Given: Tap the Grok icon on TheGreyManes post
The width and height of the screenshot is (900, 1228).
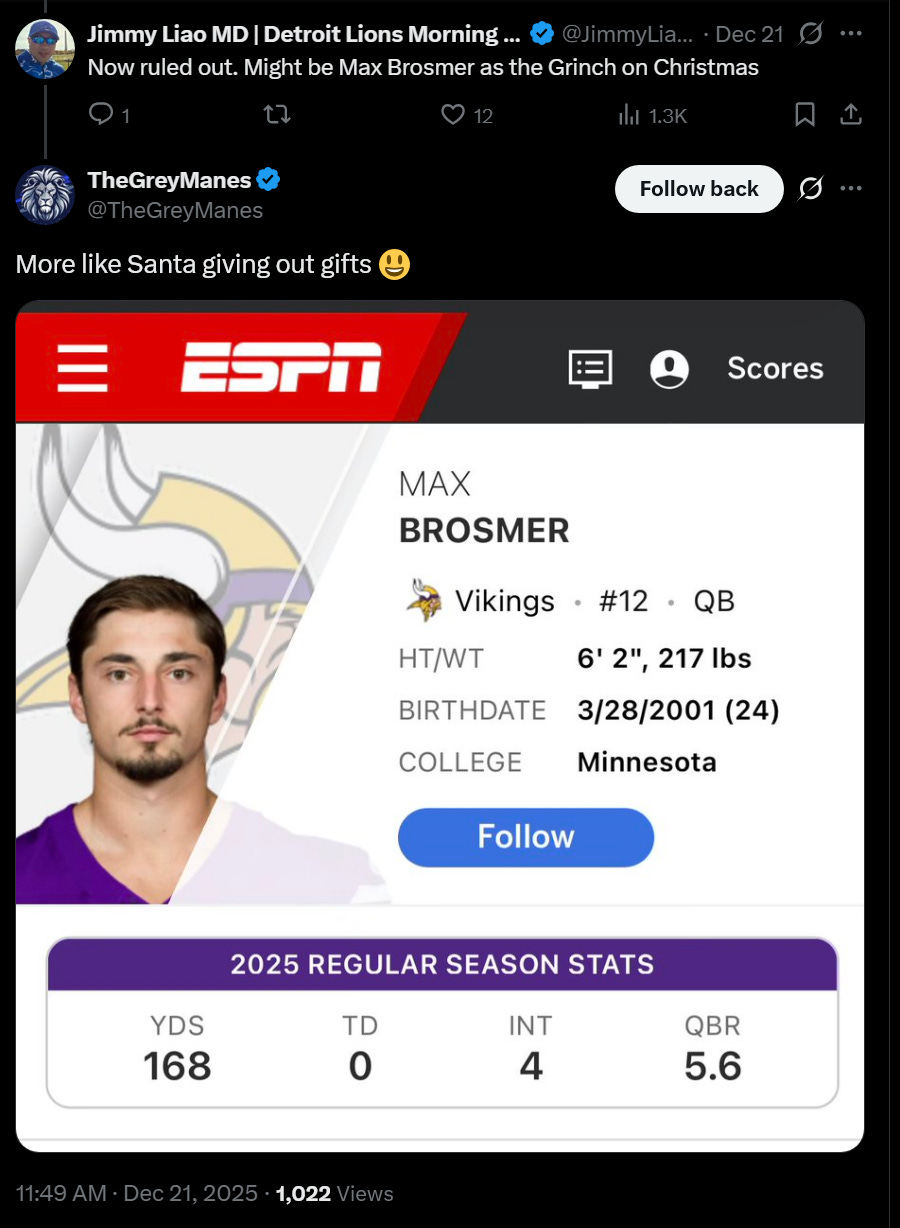Looking at the screenshot, I should click(811, 189).
